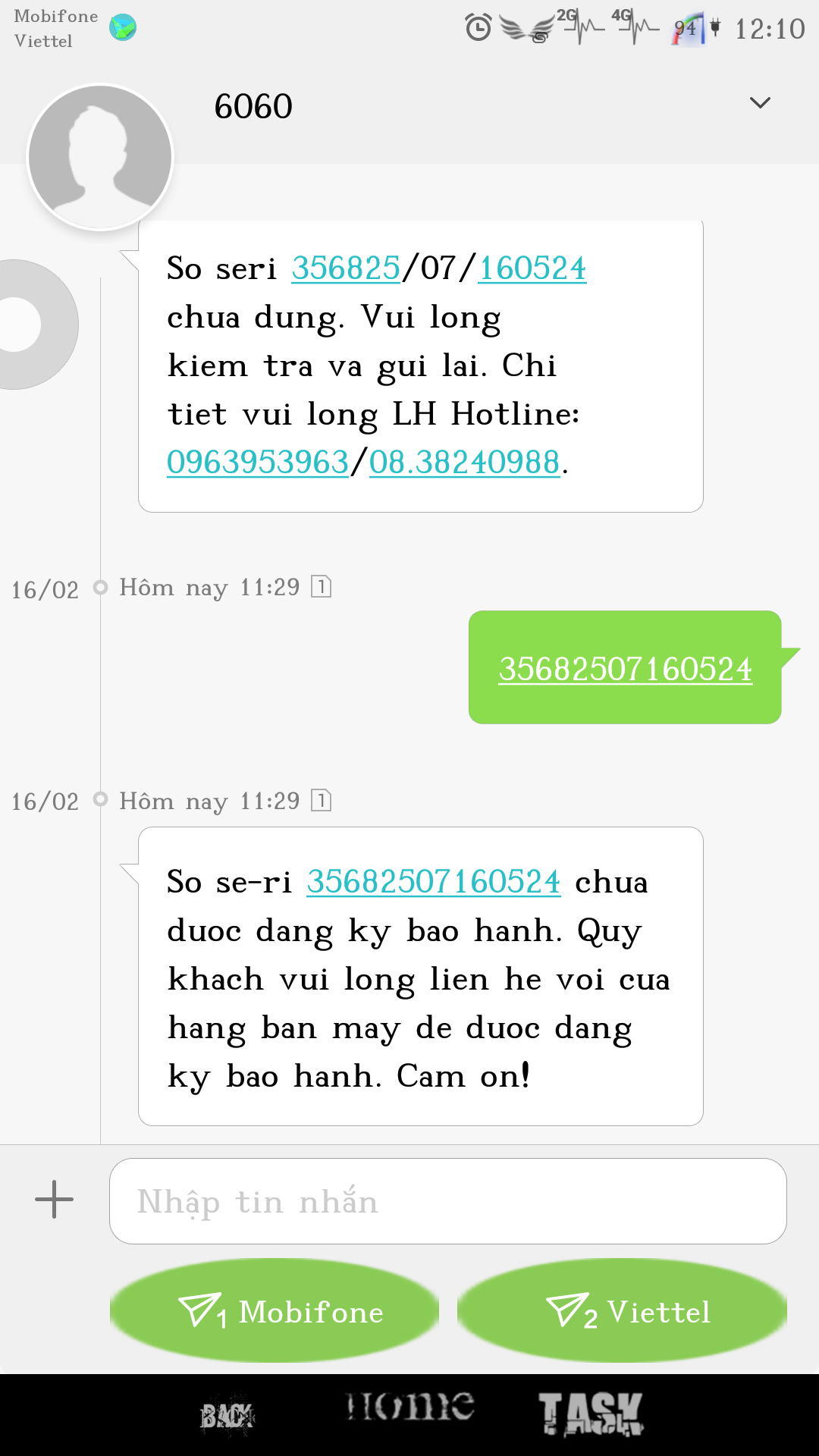
Task: Open the 6060 contact avatar
Action: 100,157
